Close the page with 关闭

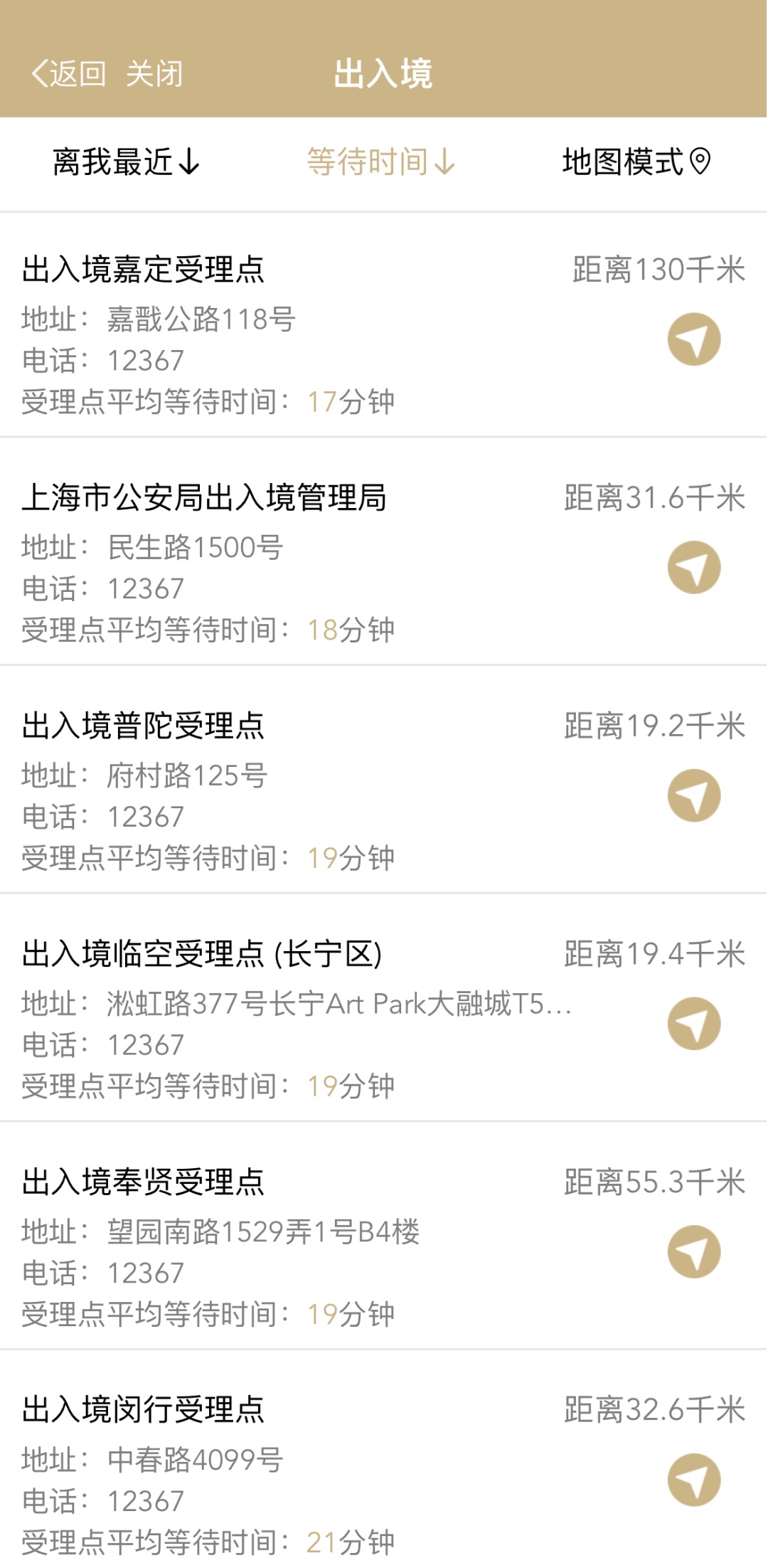coord(154,73)
